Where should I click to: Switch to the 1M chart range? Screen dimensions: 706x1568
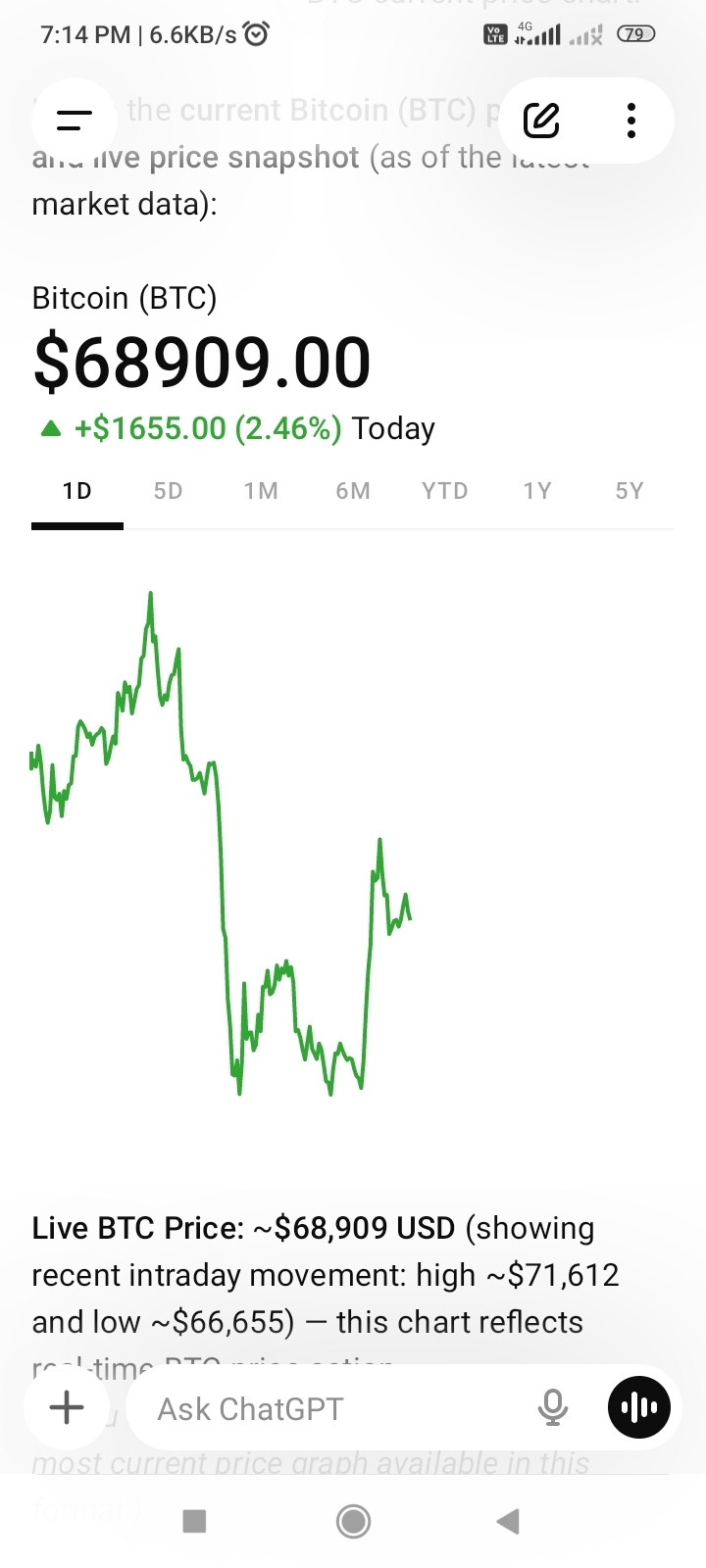261,491
